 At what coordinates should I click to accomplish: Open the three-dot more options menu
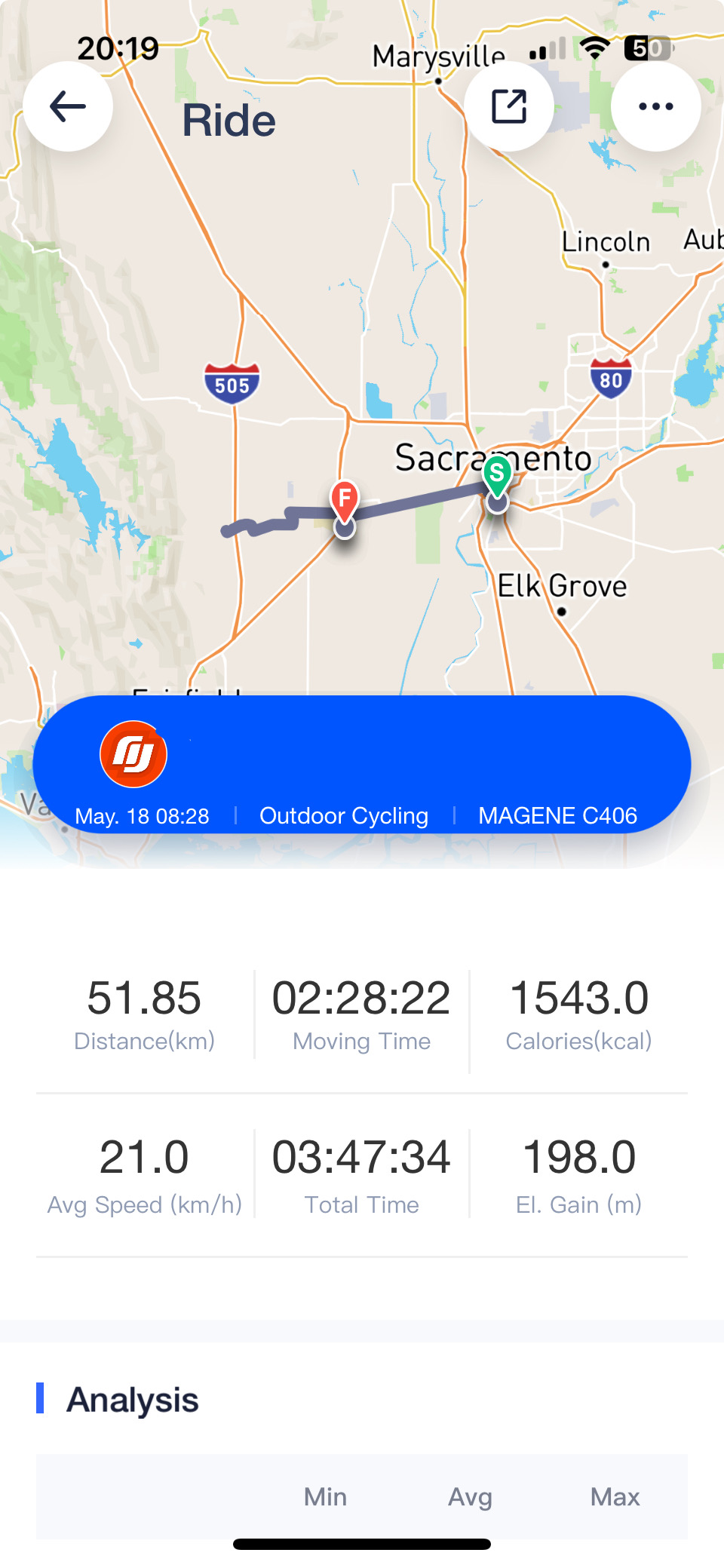[655, 106]
